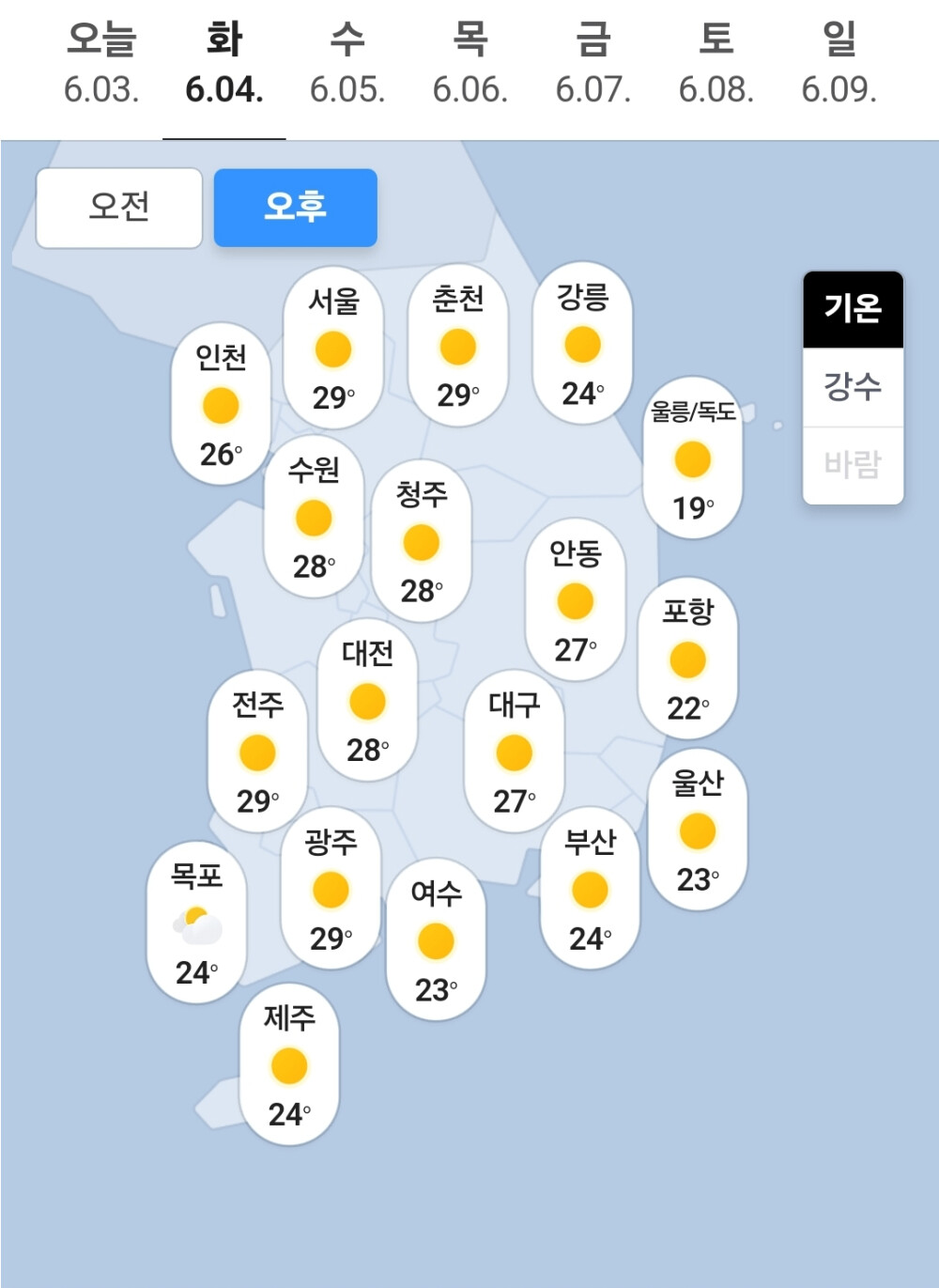Open the 대전 city weather
Viewport: 939px width, 1288px height.
[x=367, y=701]
